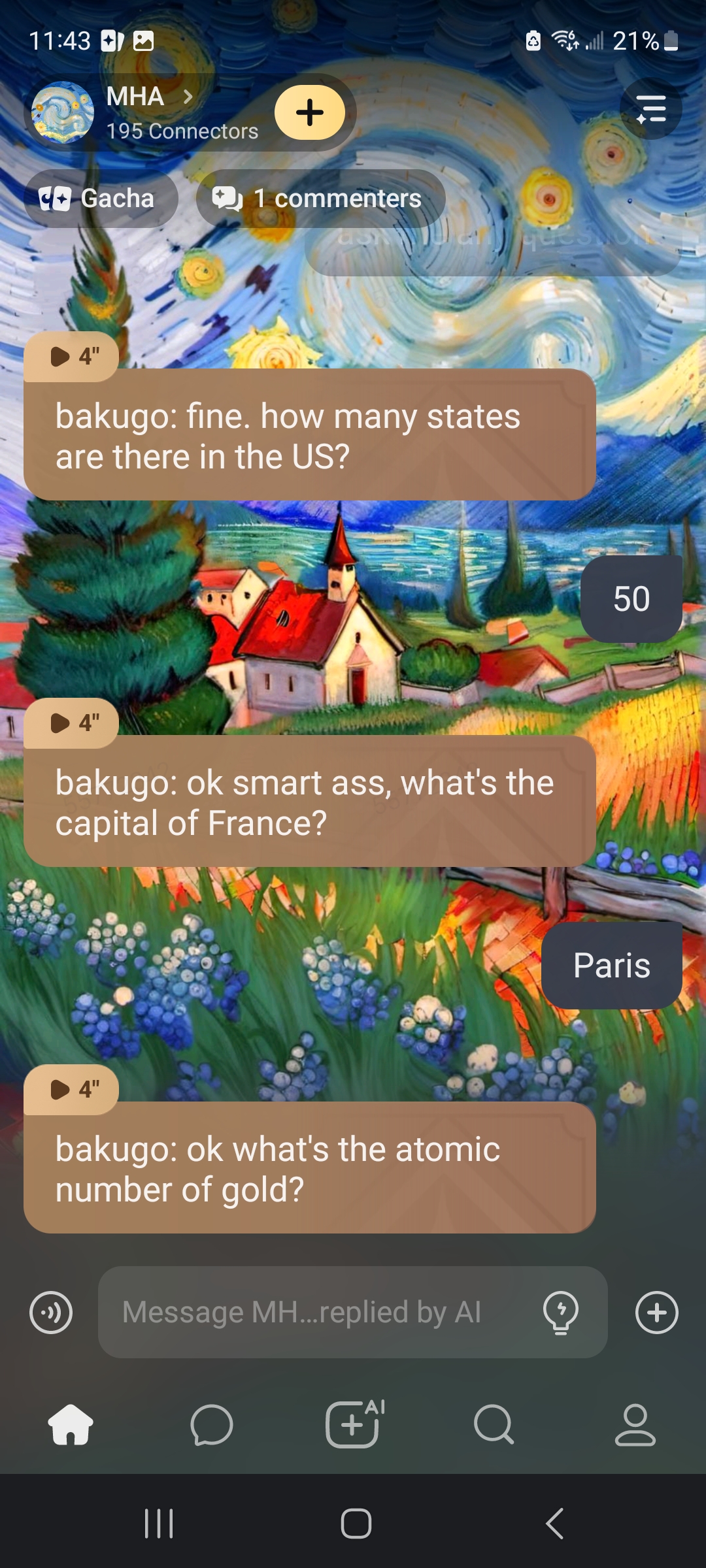View the 1 commenters chip
This screenshot has height=1568, width=706.
[x=320, y=199]
